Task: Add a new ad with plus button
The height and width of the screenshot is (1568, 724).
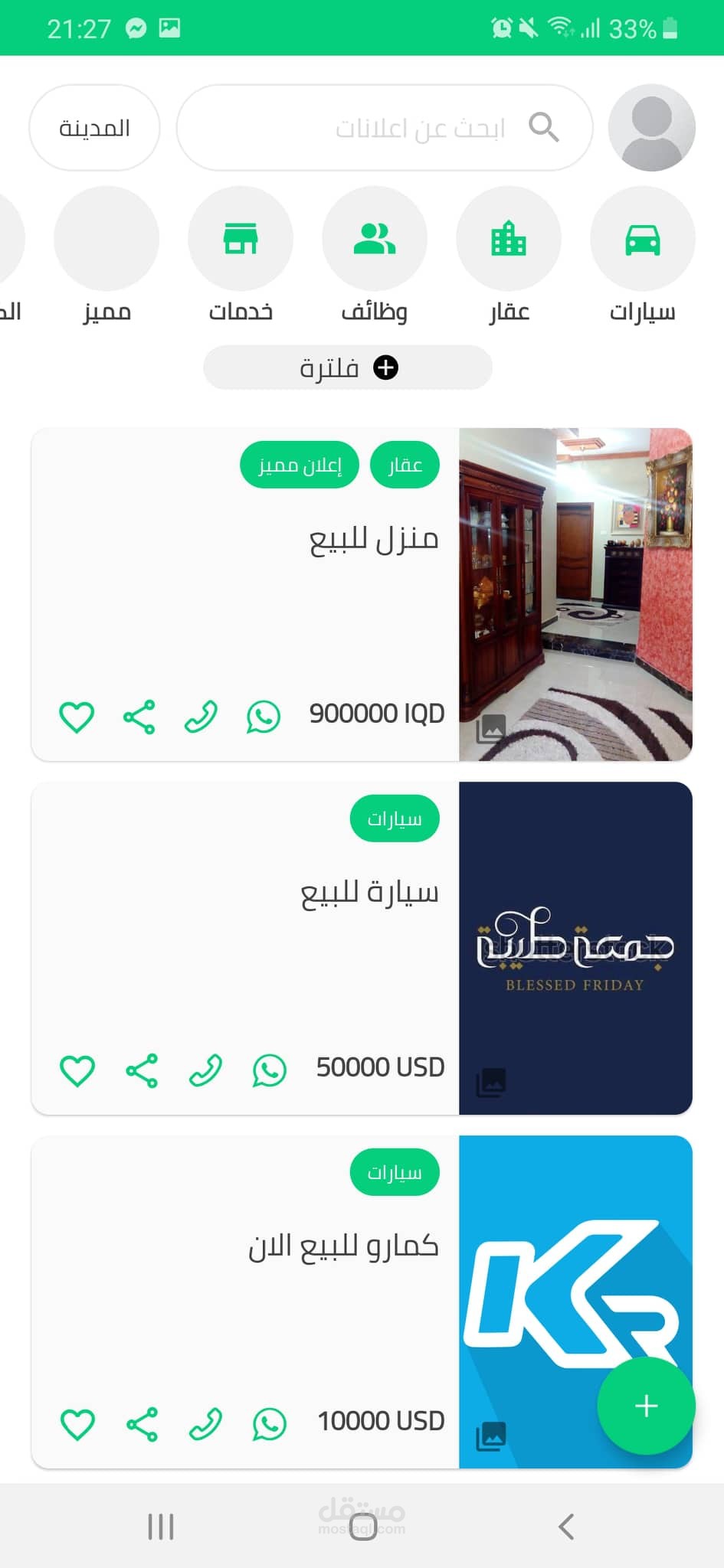Action: coord(646,1406)
